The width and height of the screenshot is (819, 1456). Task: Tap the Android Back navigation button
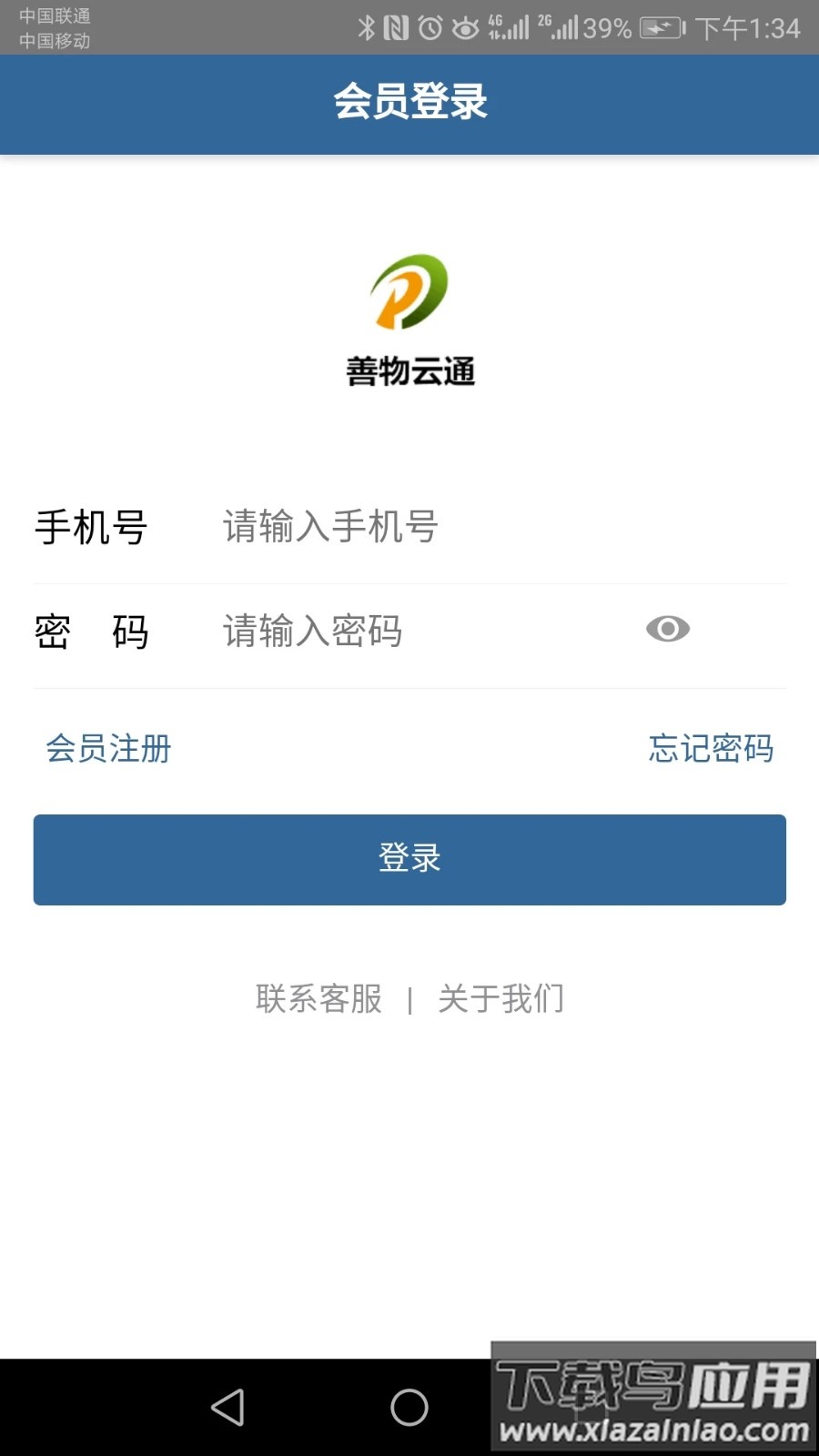(x=228, y=1406)
